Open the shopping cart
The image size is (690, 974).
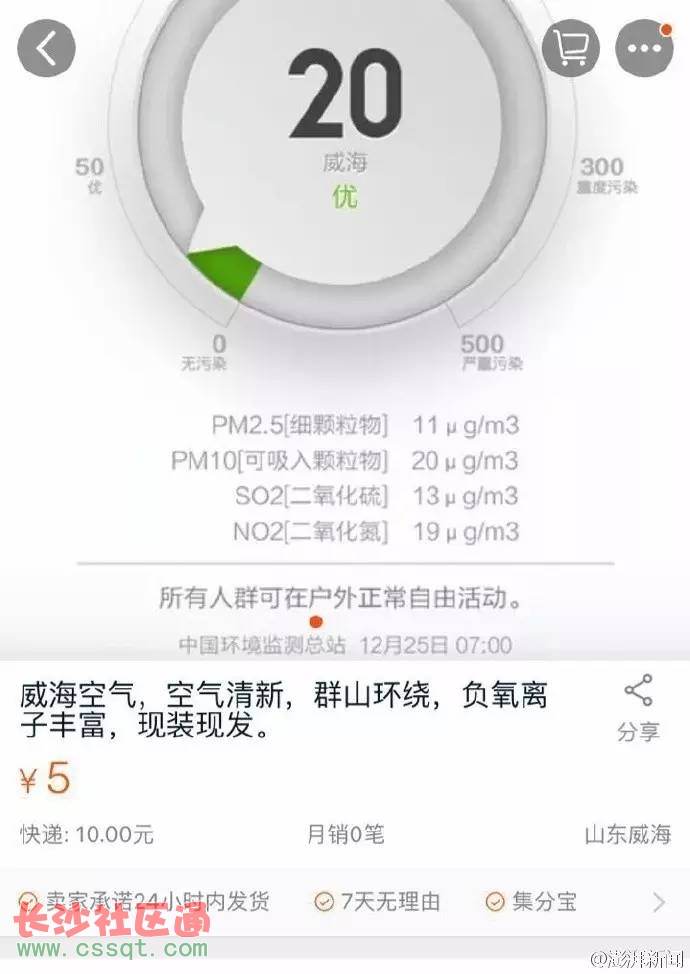pos(571,47)
